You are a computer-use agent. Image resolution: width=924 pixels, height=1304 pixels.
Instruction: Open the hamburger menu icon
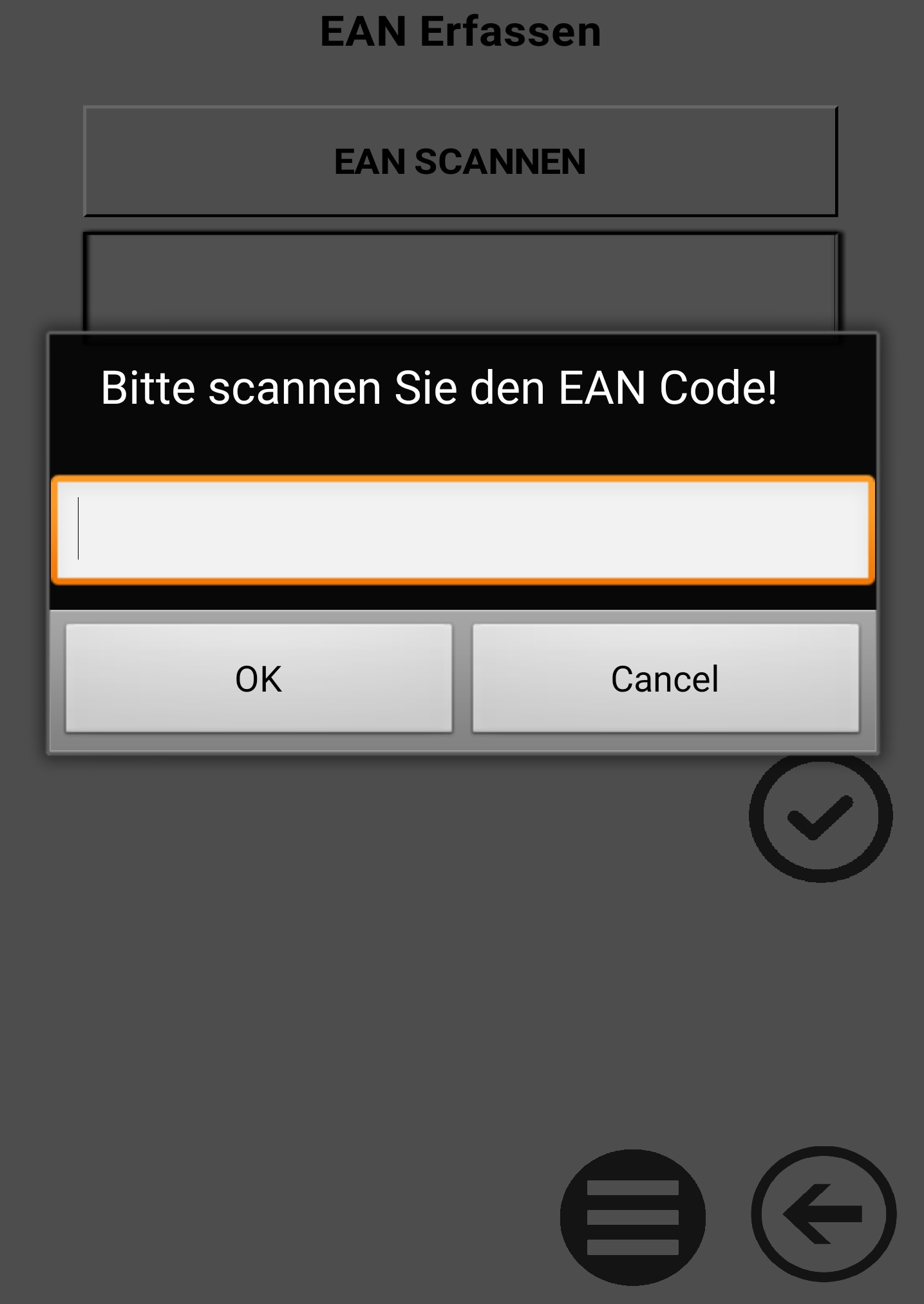632,1217
